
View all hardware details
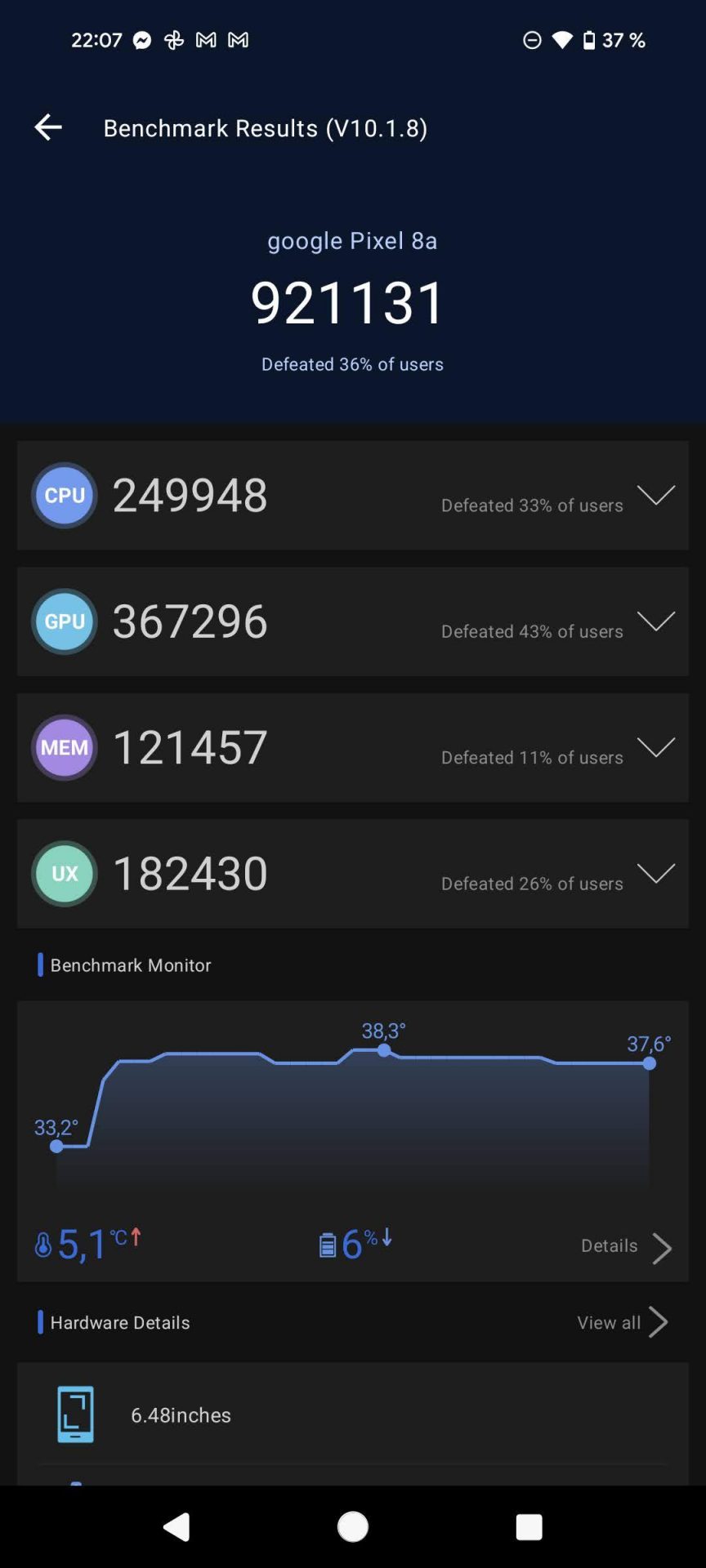[623, 1322]
